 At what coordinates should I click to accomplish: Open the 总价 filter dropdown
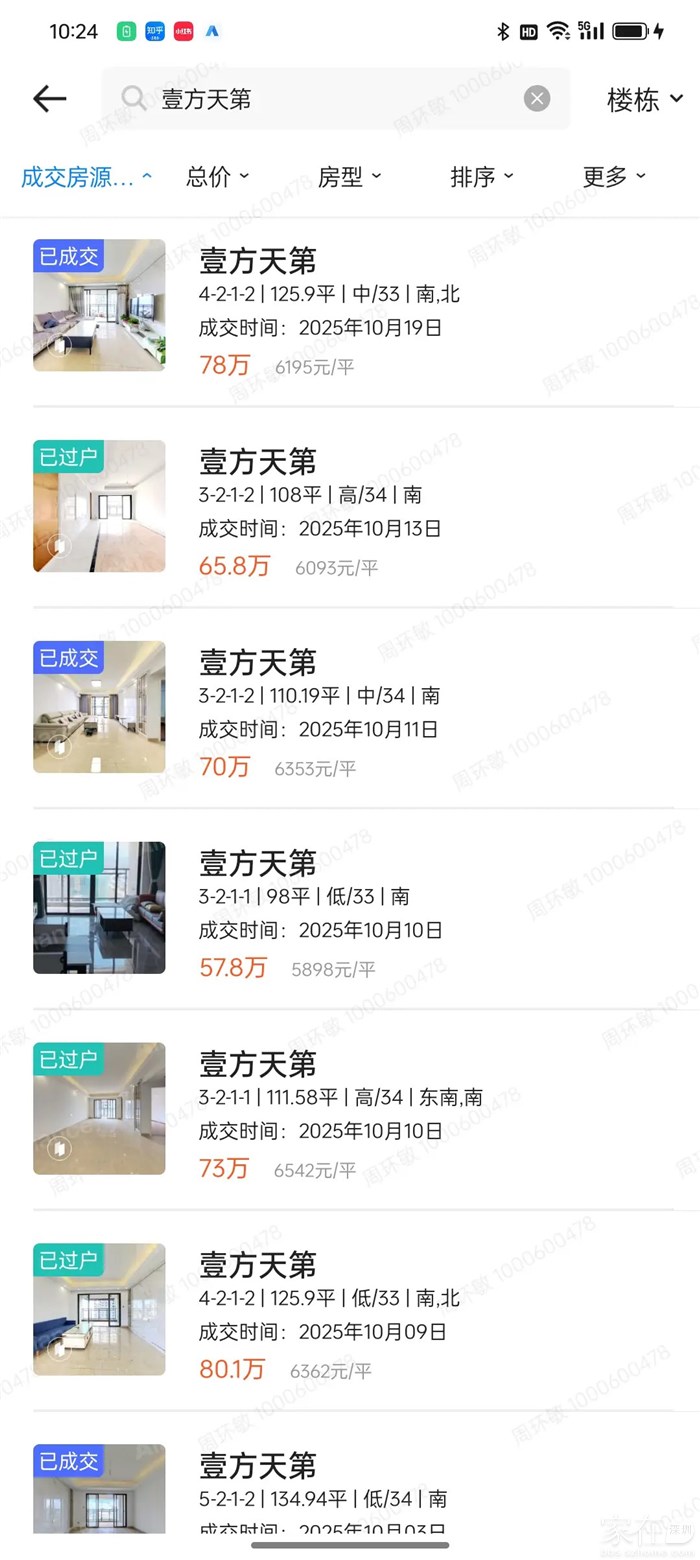(x=217, y=177)
